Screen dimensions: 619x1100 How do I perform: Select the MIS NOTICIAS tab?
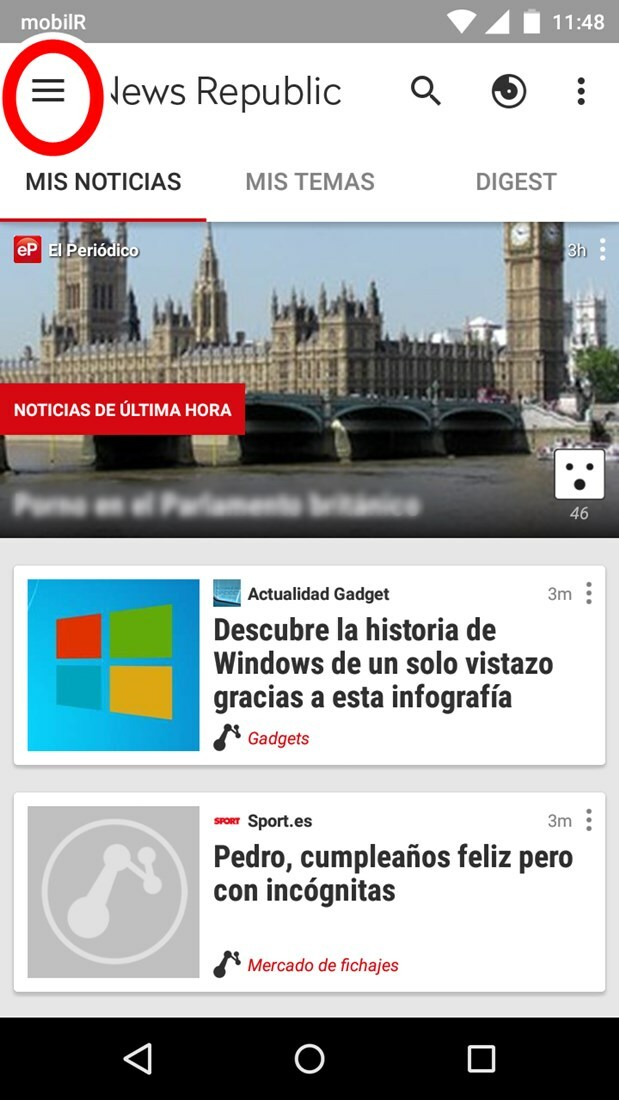[103, 182]
